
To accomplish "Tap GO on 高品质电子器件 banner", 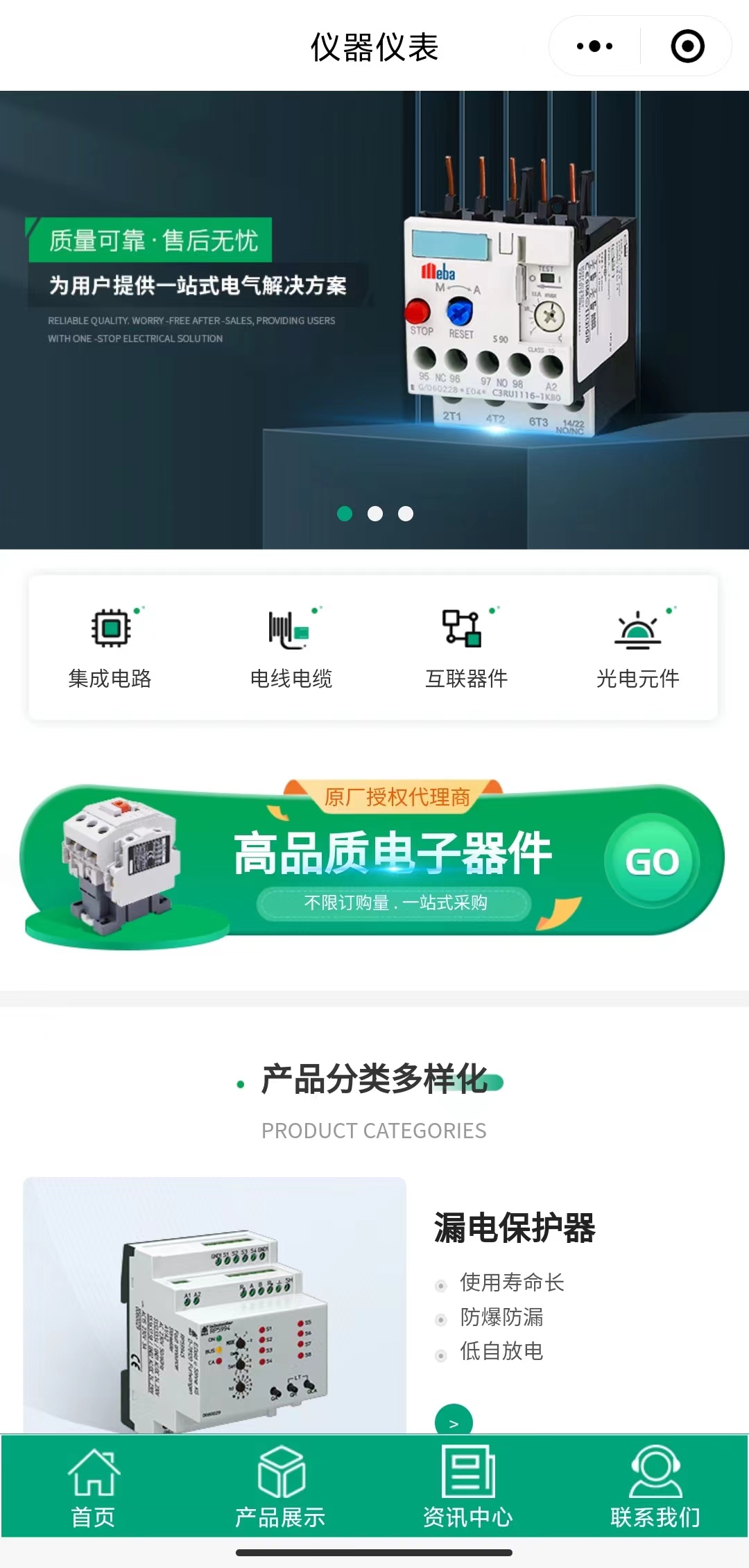I will (x=651, y=861).
